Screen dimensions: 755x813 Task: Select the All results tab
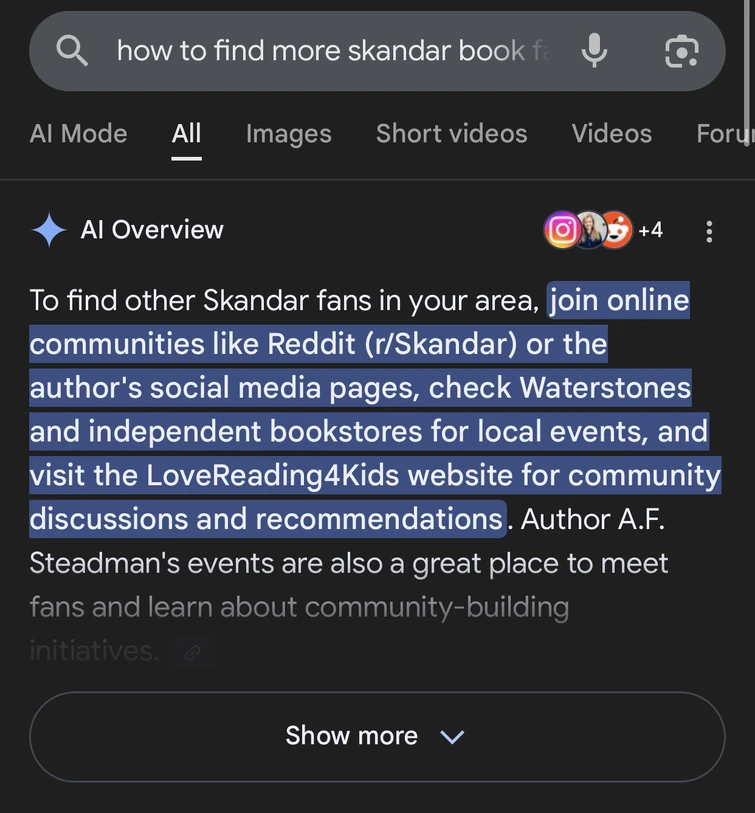(186, 134)
